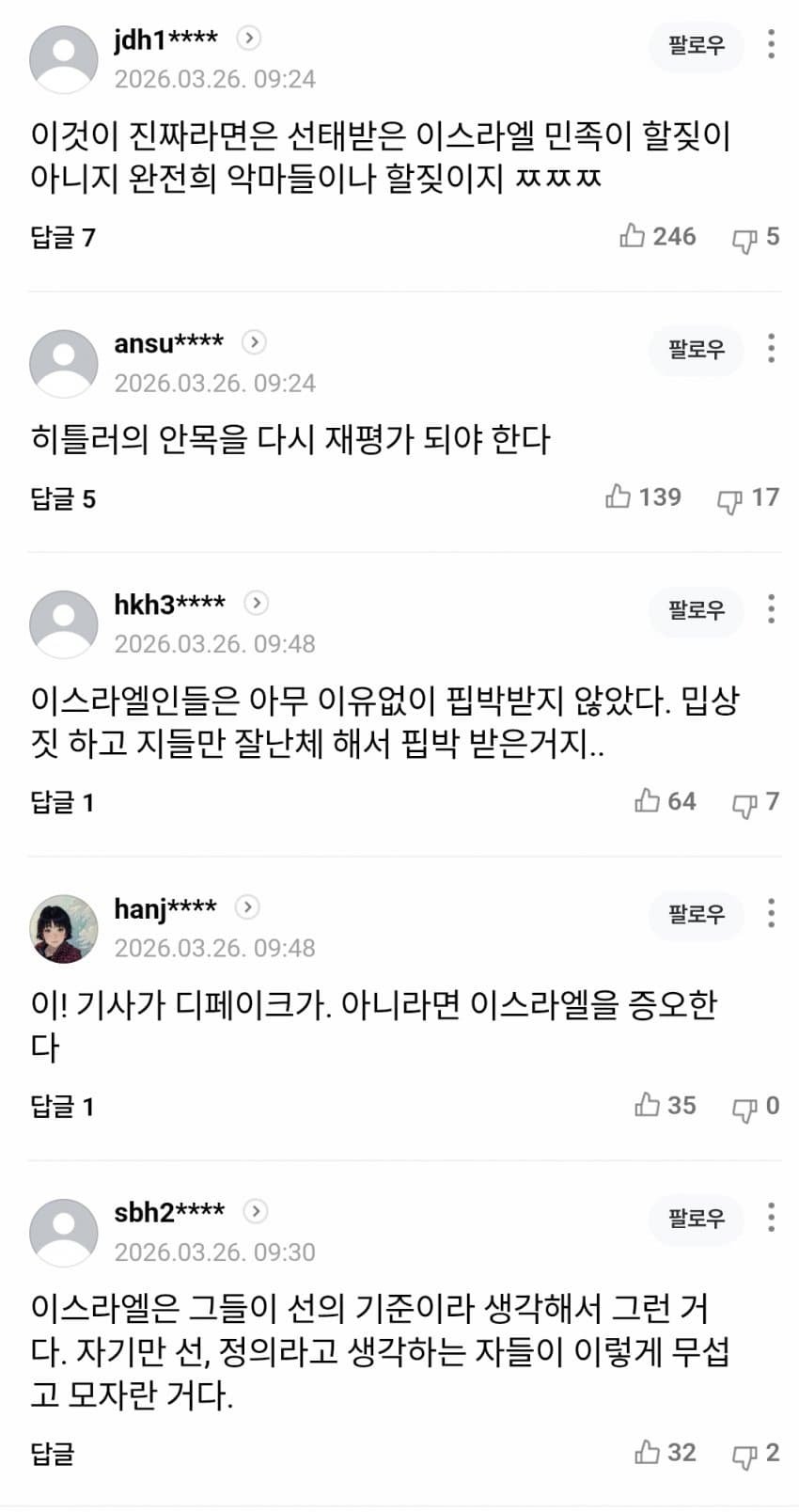The height and width of the screenshot is (1512, 799).
Task: Open overflow menu on ansu**** comment
Action: point(771,349)
